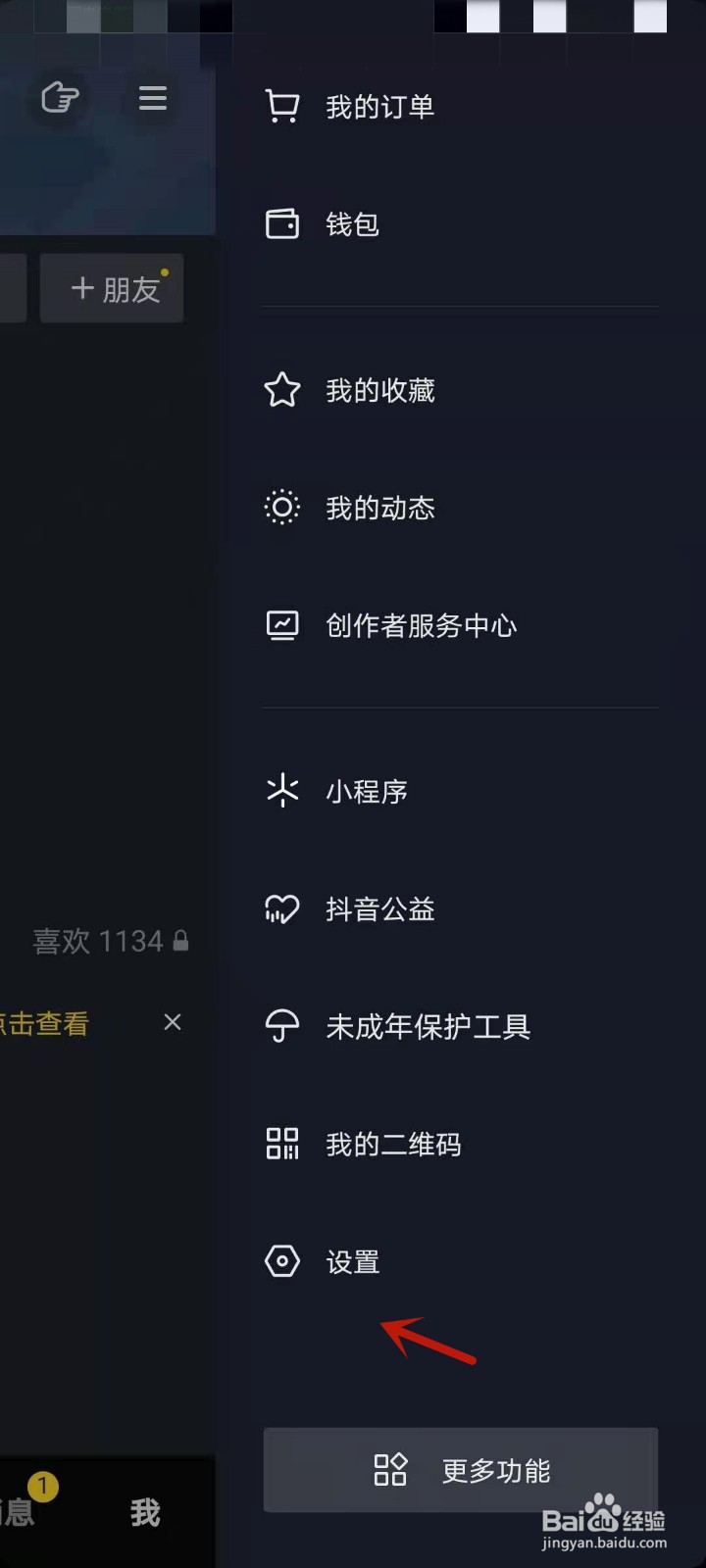Tap the umbrella icon for 未成年保护工具
This screenshot has height=1568, width=706.
282,1026
